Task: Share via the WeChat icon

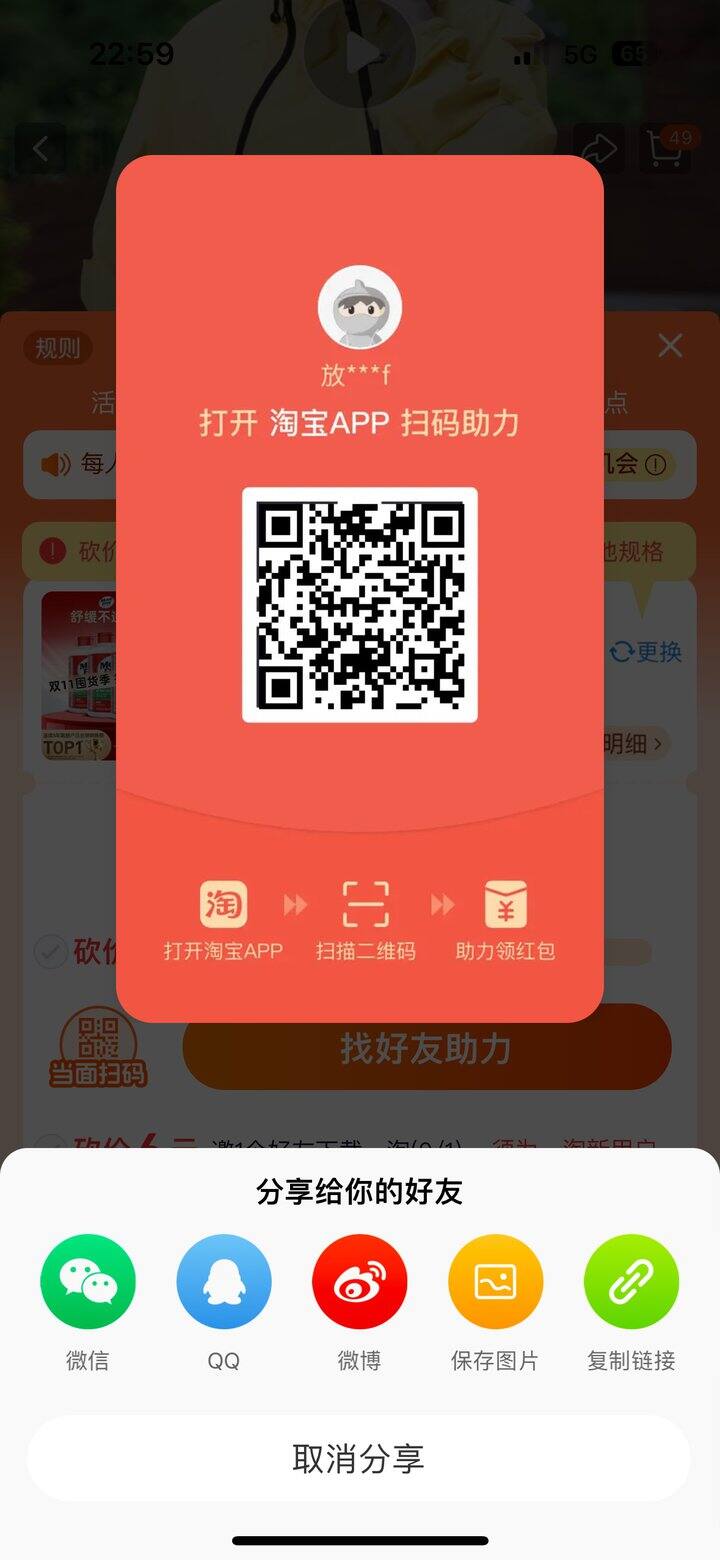Action: tap(88, 1280)
